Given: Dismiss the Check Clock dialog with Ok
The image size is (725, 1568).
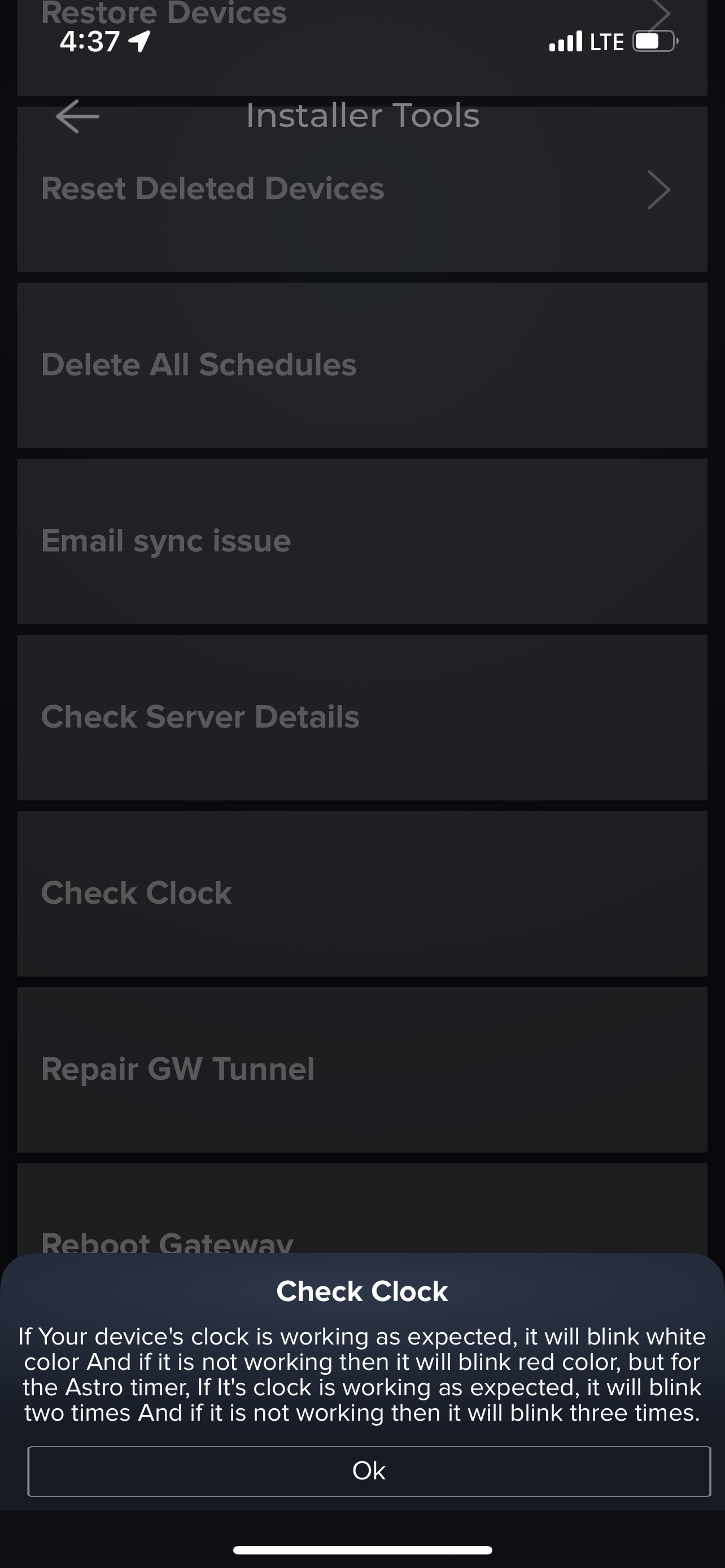Looking at the screenshot, I should (368, 1470).
